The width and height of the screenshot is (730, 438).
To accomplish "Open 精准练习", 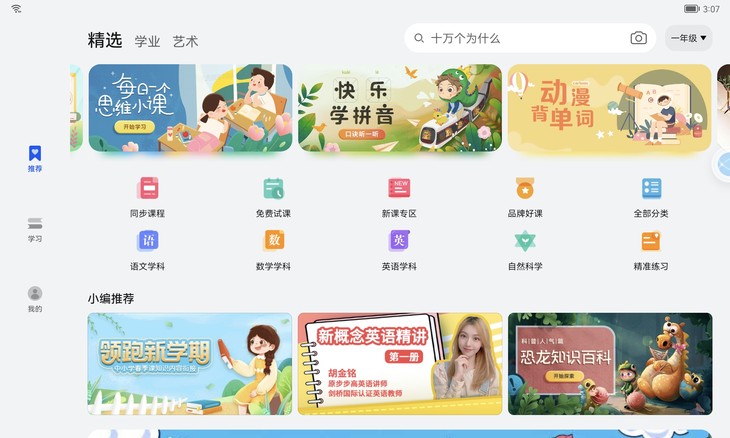I will click(x=651, y=249).
